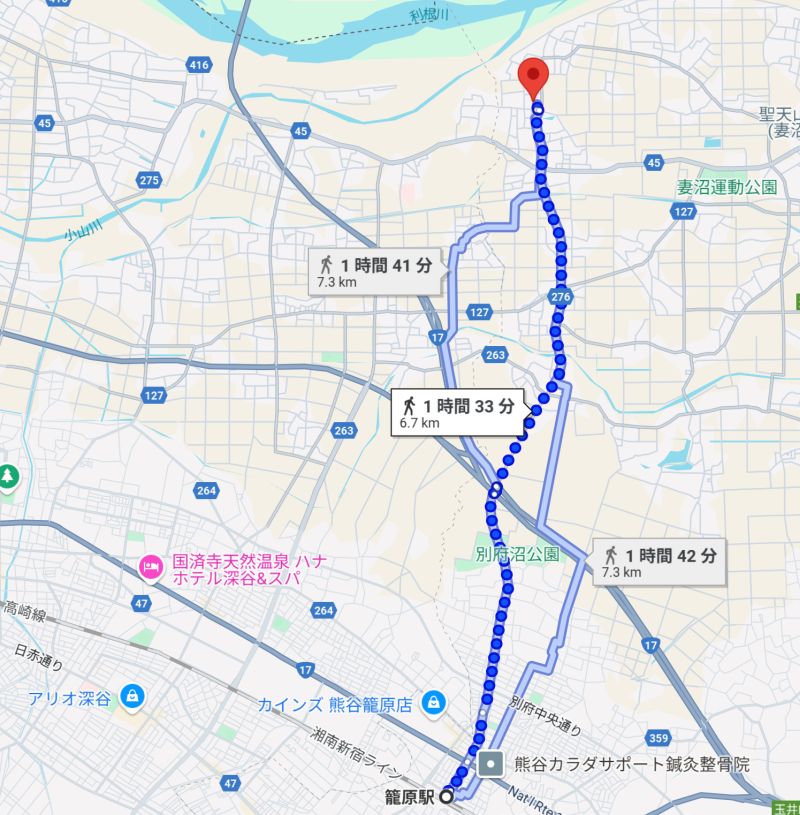Image resolution: width=800 pixels, height=815 pixels.
Task: Tap the 籠原駅 starting point marker
Action: (445, 797)
